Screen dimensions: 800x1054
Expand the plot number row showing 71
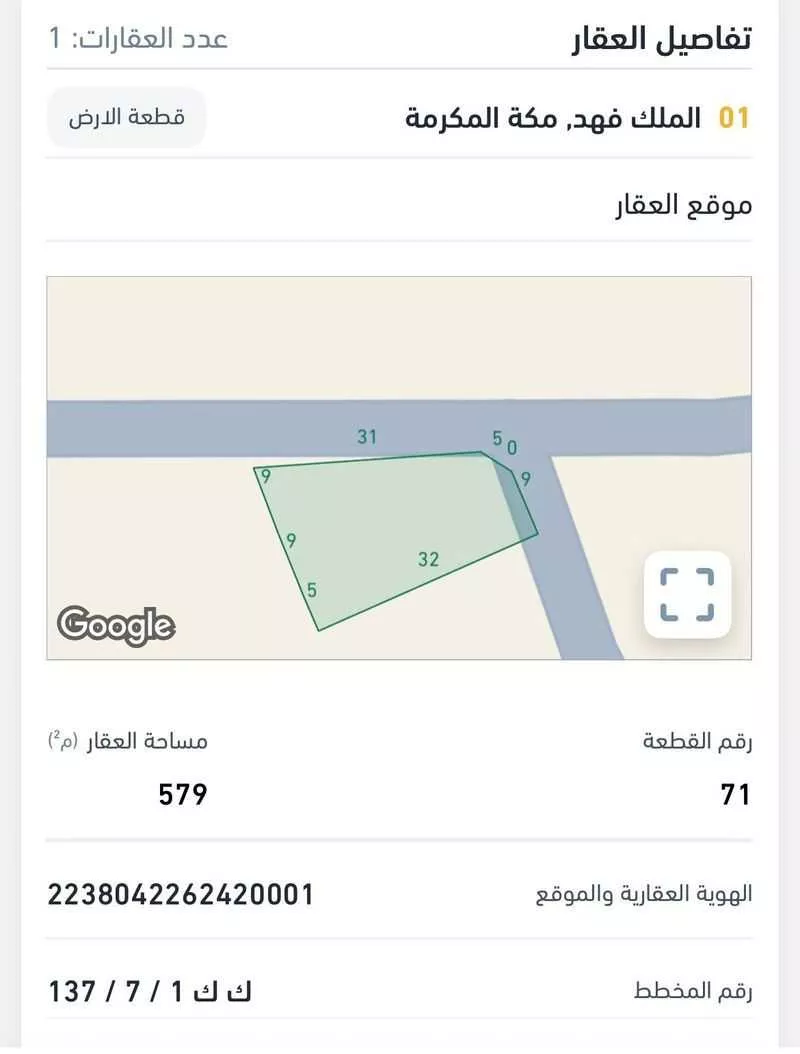(x=735, y=797)
